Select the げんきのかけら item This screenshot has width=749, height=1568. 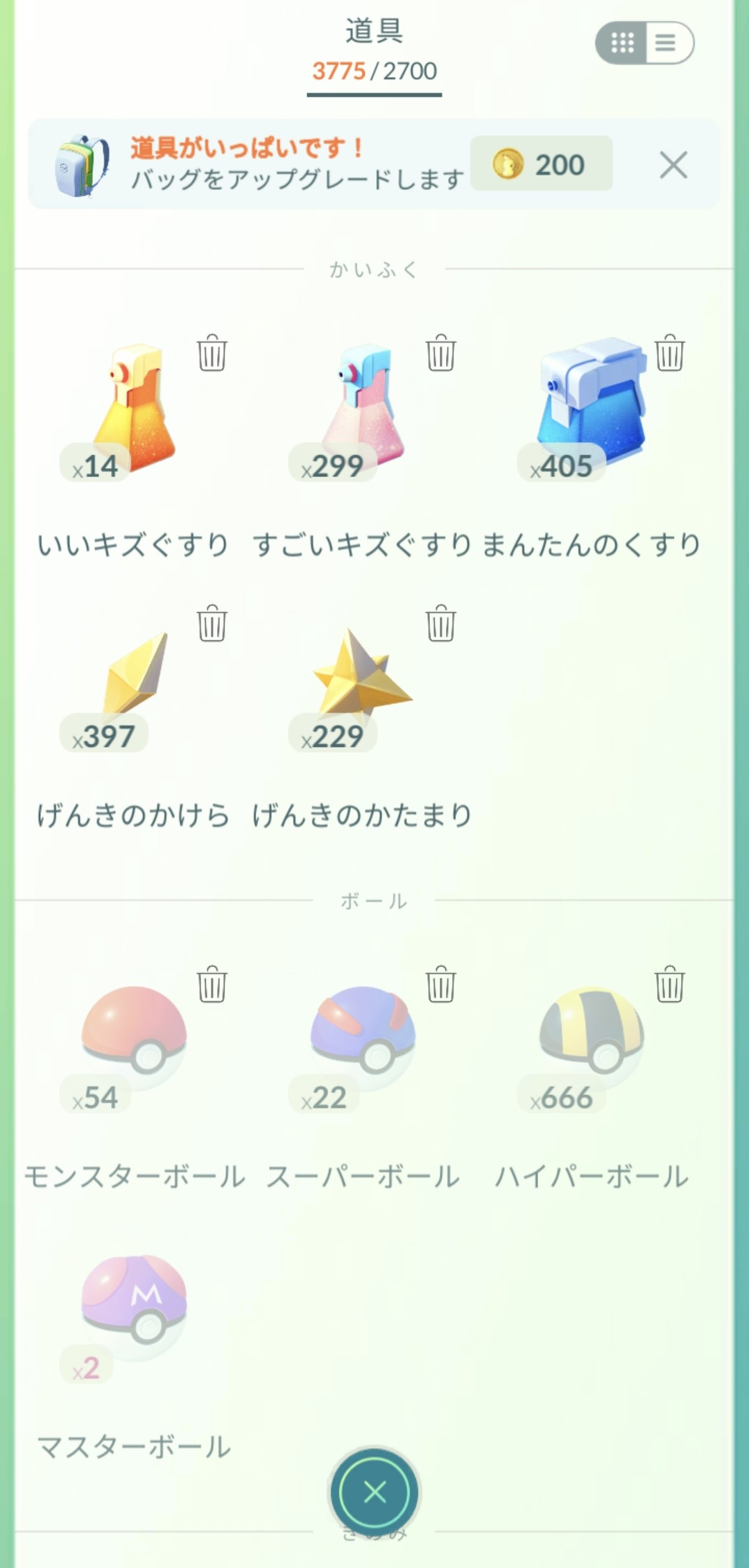(x=134, y=676)
